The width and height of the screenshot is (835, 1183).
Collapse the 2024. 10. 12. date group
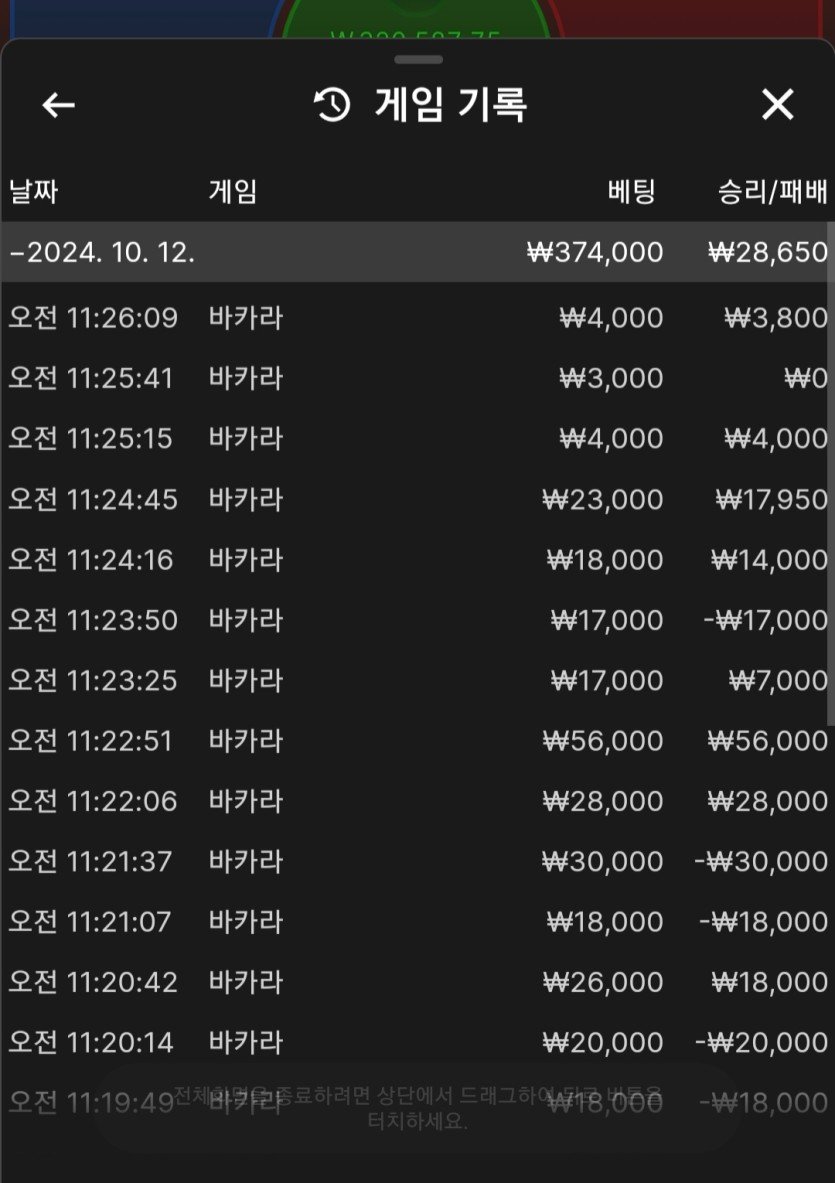pyautogui.click(x=102, y=252)
